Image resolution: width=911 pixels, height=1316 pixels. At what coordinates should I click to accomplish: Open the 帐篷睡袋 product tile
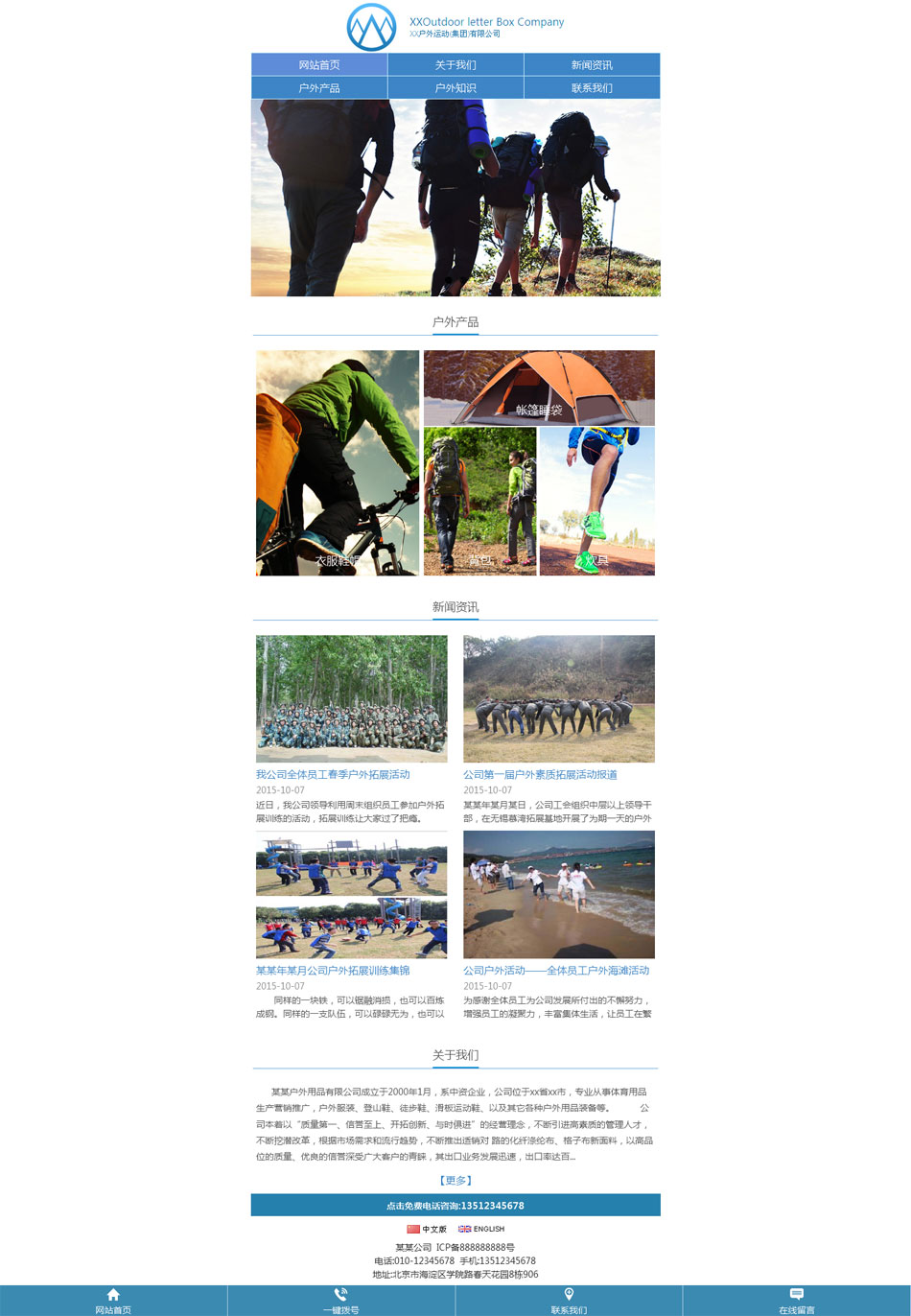point(539,388)
